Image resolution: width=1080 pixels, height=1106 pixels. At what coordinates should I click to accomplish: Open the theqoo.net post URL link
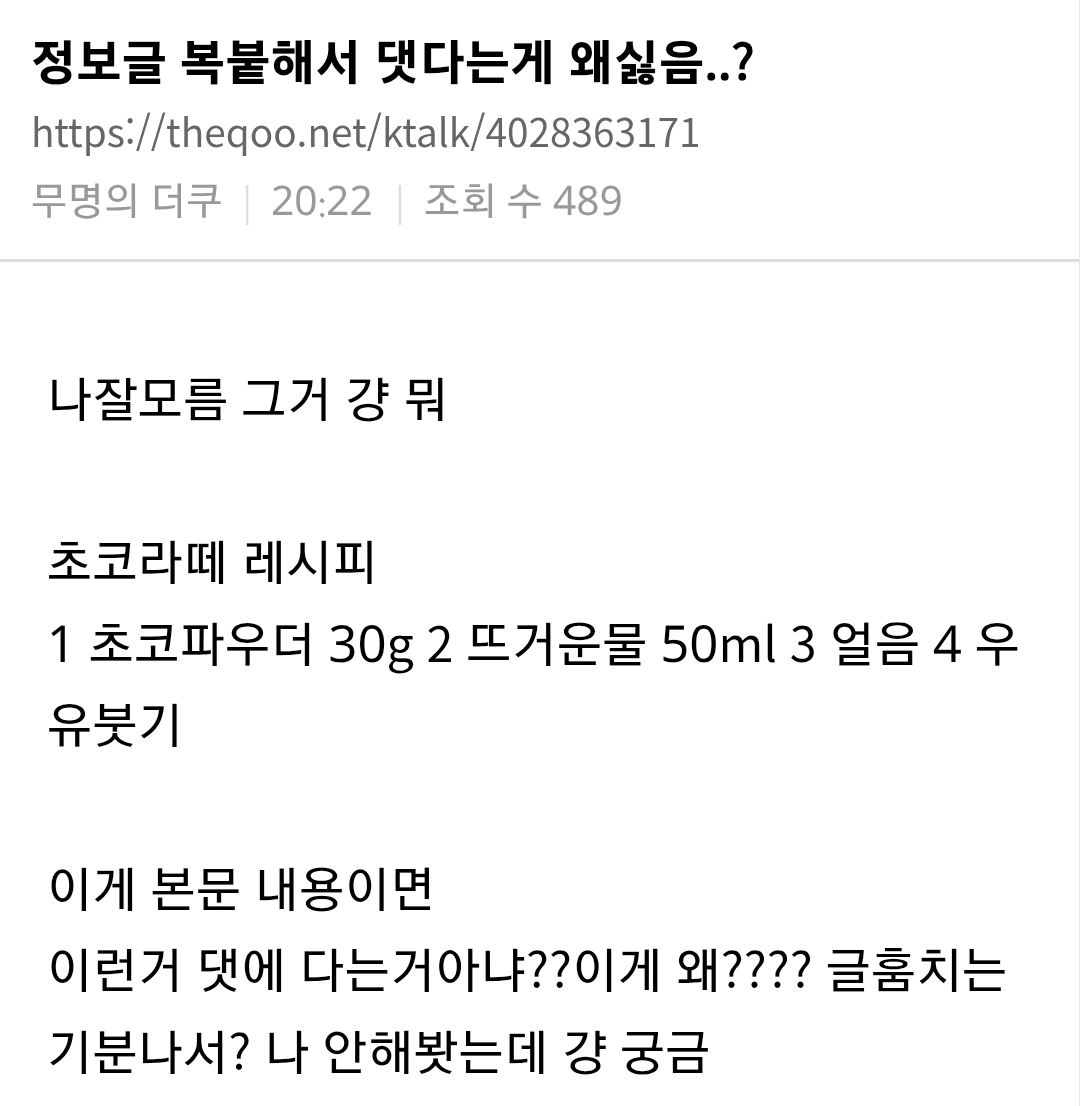point(365,133)
